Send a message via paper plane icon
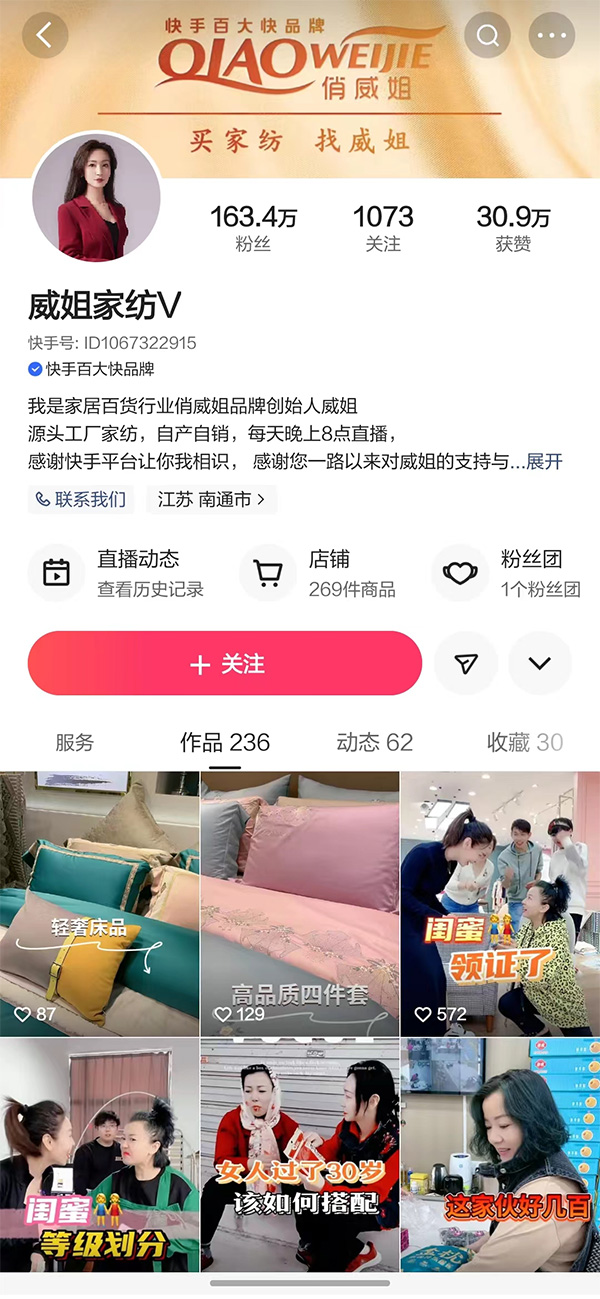The image size is (600, 1299). (465, 664)
